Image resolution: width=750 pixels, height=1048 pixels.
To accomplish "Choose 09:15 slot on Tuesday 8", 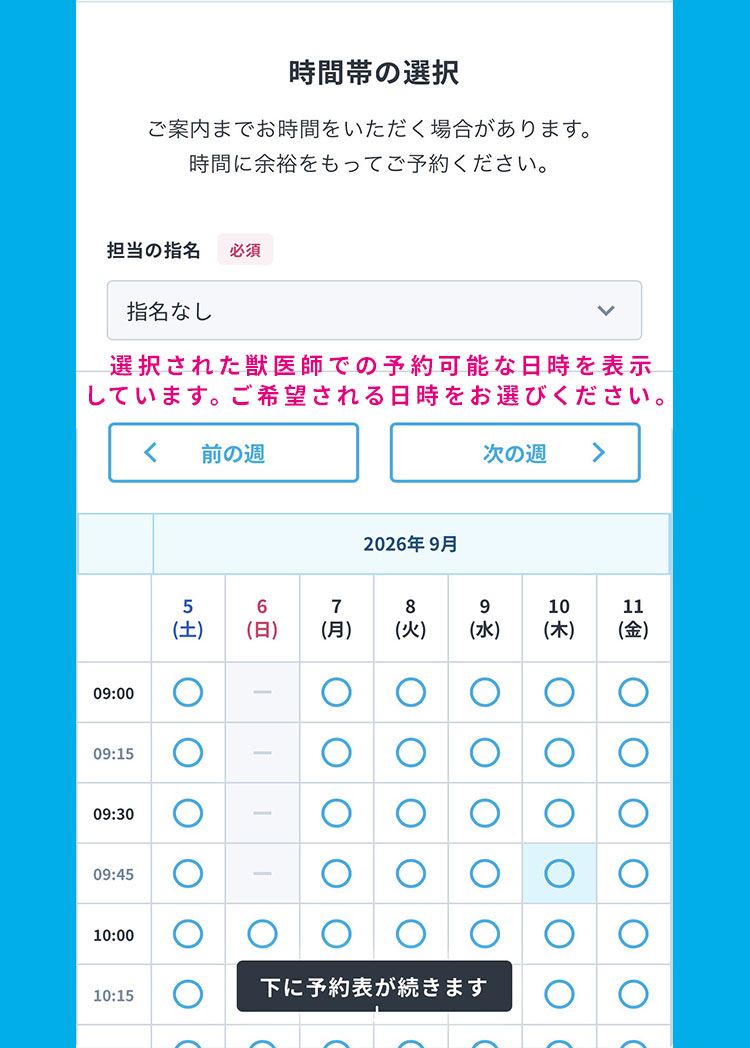I will [410, 753].
